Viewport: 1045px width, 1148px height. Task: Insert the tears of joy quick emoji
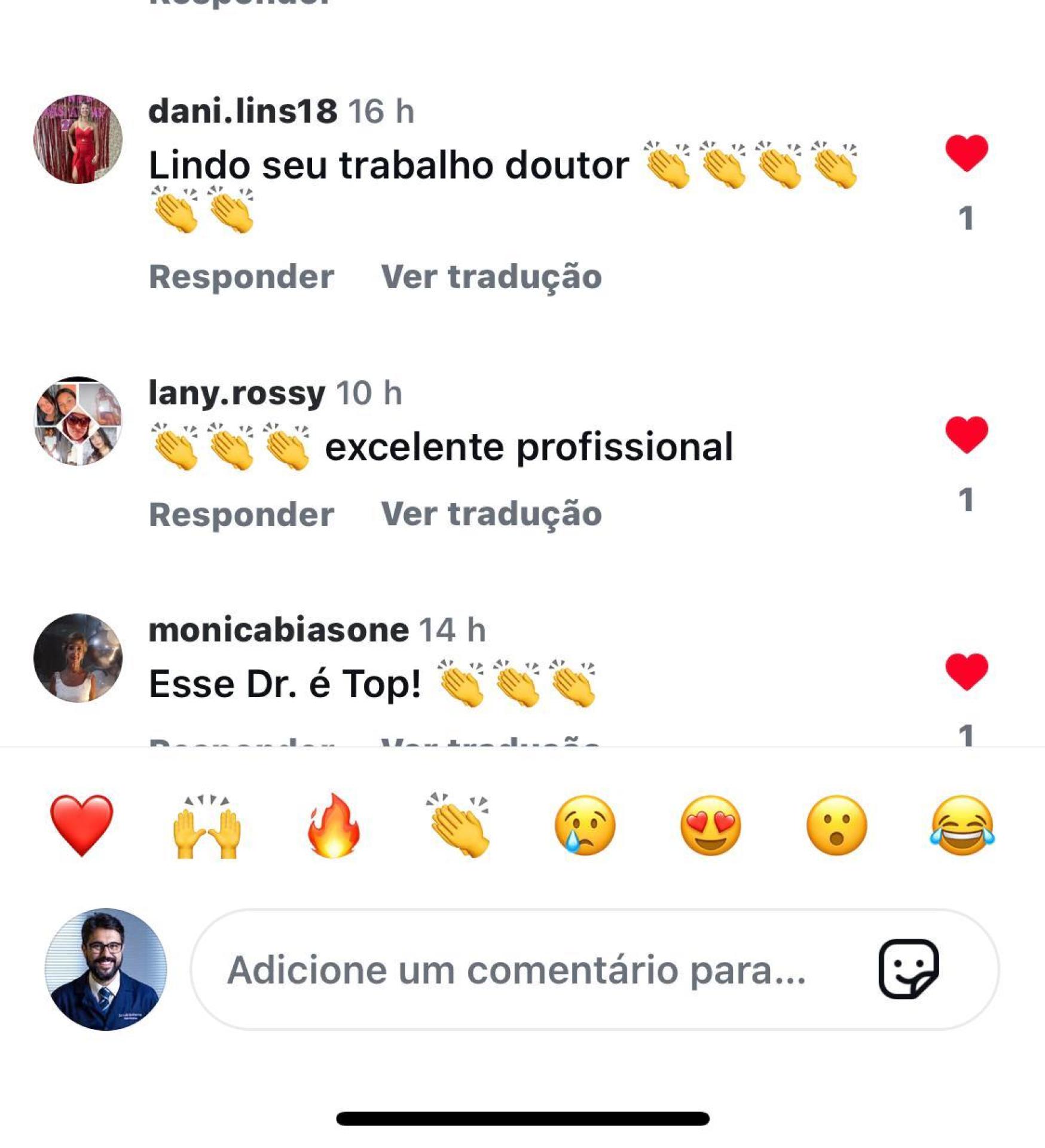point(962,826)
